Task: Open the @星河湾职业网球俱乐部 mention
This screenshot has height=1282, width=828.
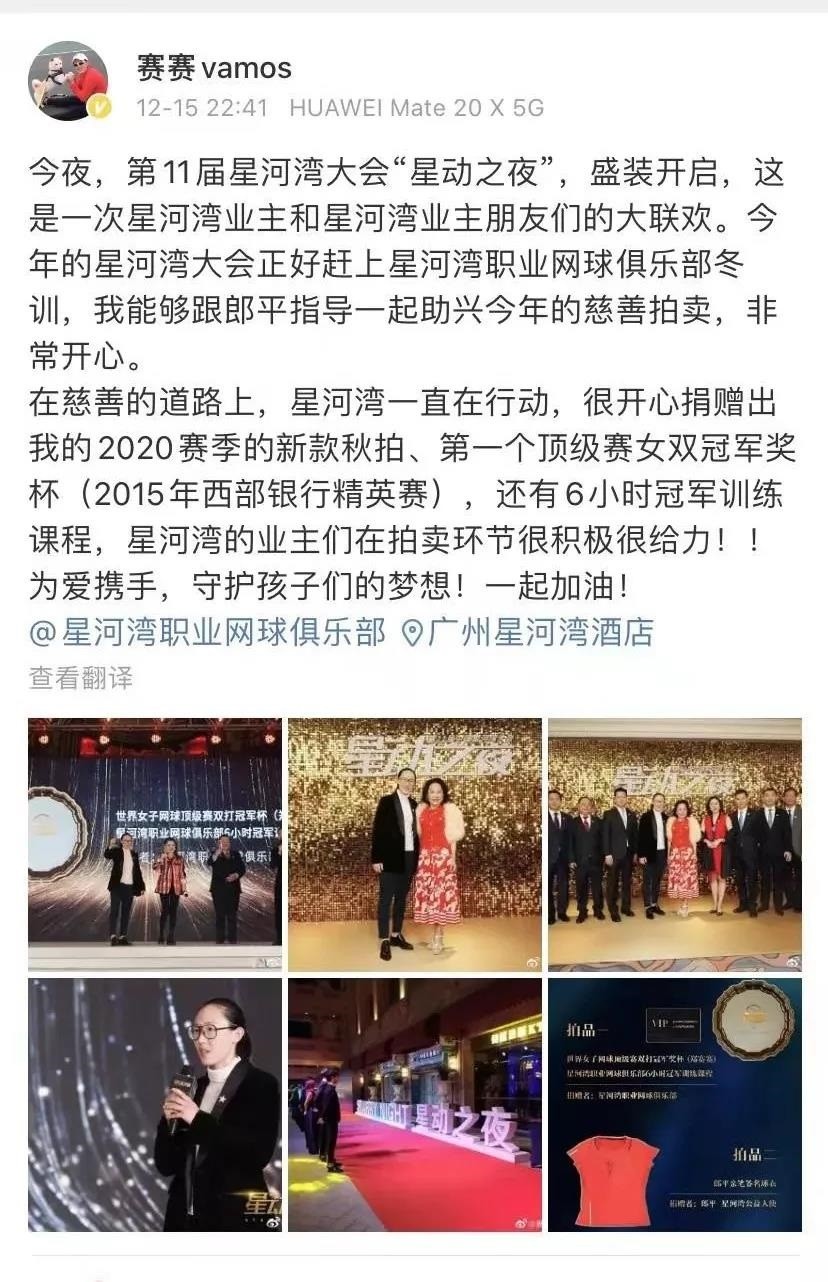Action: (207, 632)
